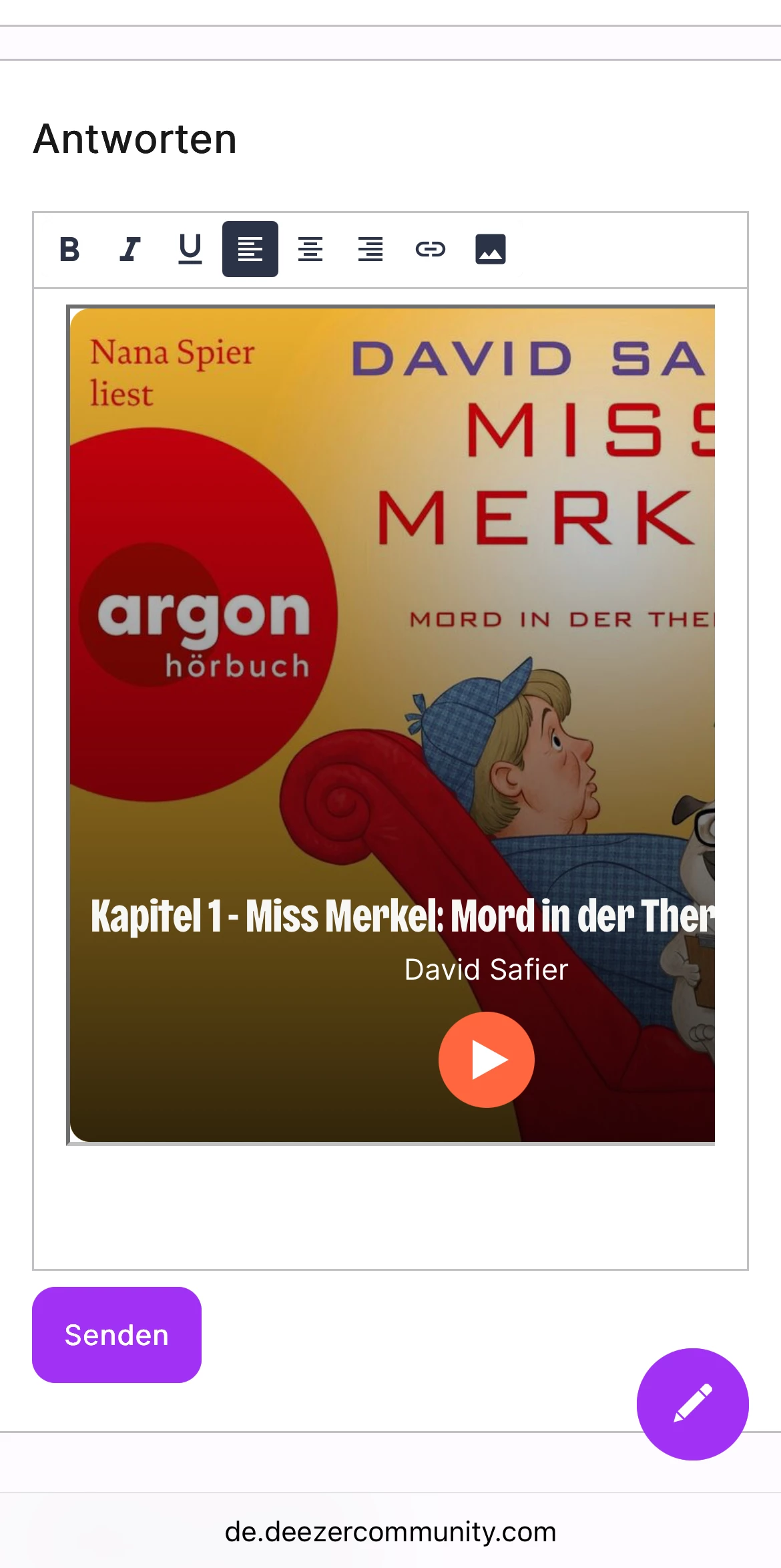Apply bold formatting in the editor
The height and width of the screenshot is (1568, 781).
click(x=69, y=249)
